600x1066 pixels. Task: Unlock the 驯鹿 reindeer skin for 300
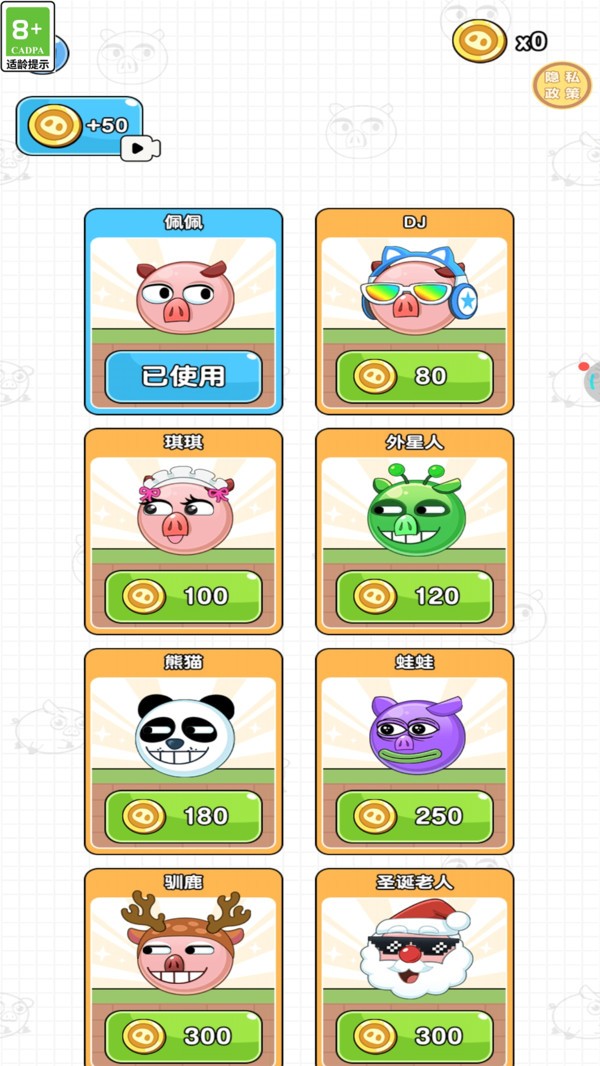point(183,1036)
